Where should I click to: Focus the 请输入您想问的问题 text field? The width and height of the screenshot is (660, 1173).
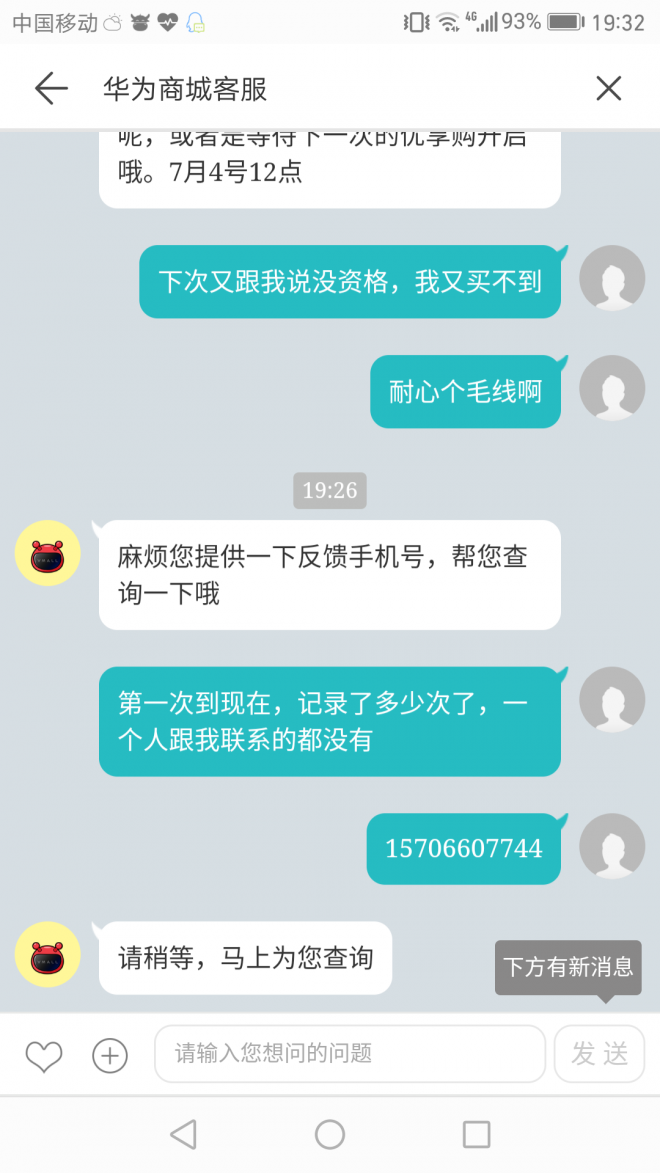click(x=349, y=1053)
